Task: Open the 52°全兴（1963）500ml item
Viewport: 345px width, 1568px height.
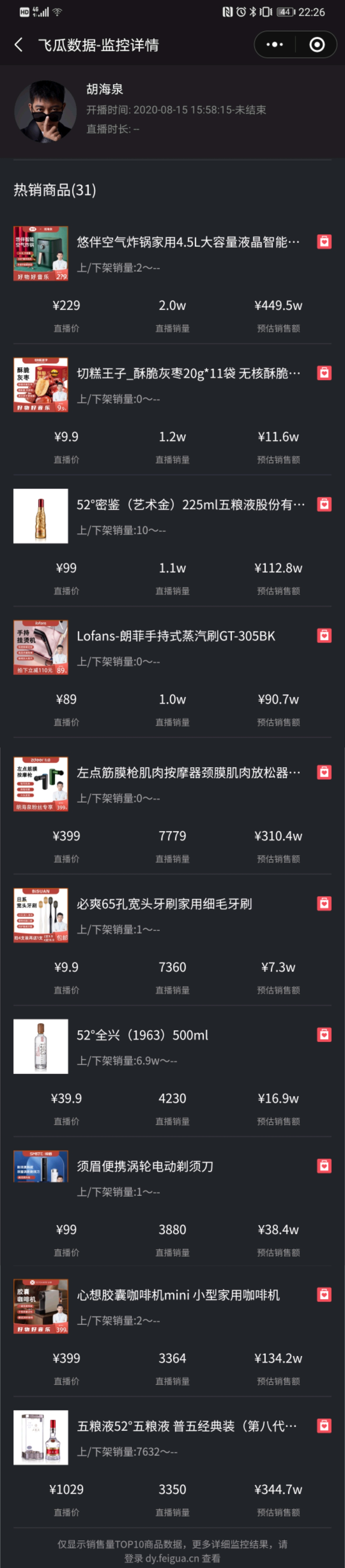Action: (142, 1035)
